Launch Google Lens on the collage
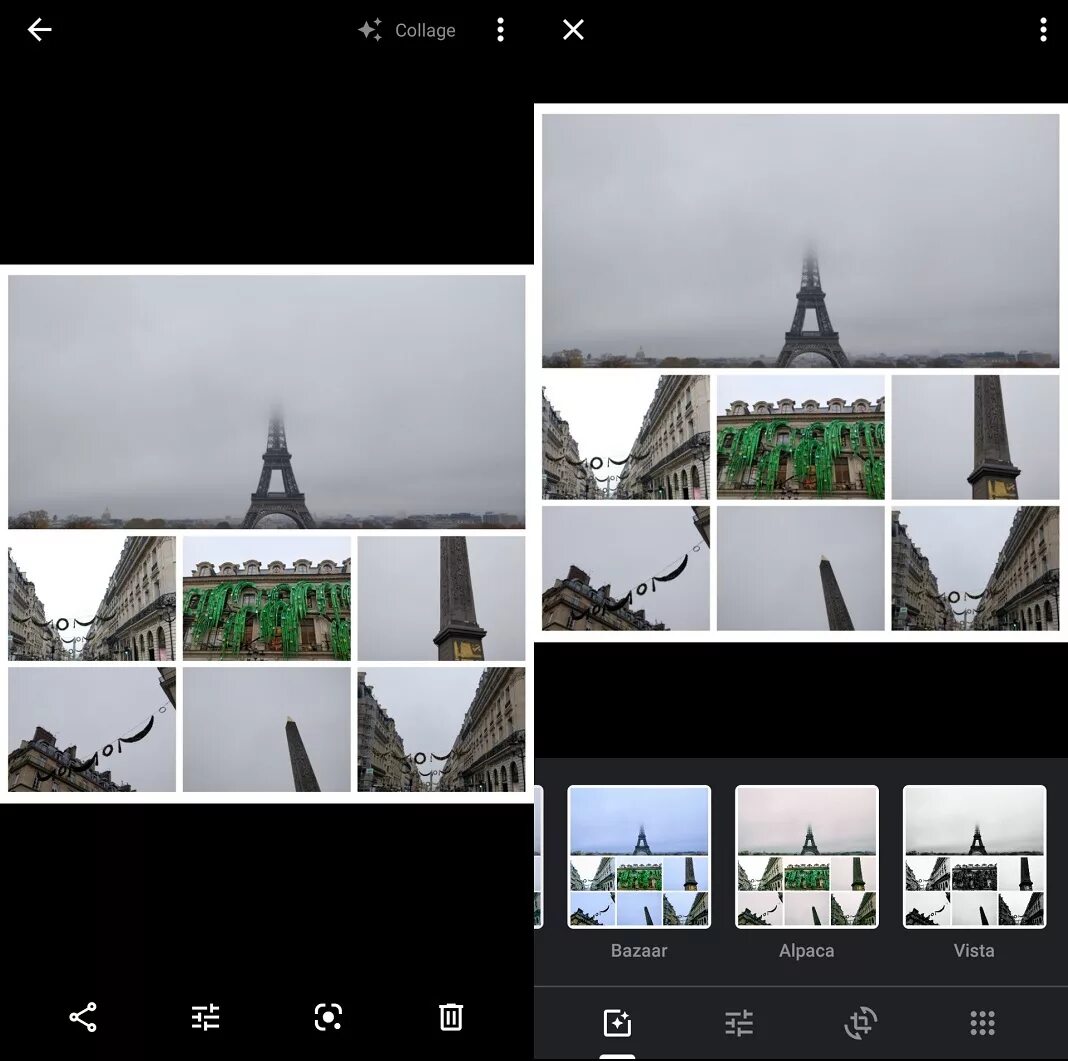The image size is (1068, 1061). point(328,1018)
